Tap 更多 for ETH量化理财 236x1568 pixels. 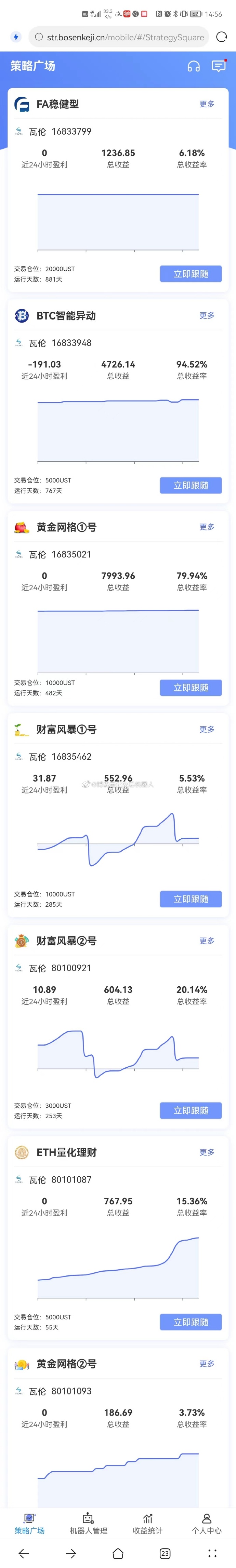(x=207, y=1152)
